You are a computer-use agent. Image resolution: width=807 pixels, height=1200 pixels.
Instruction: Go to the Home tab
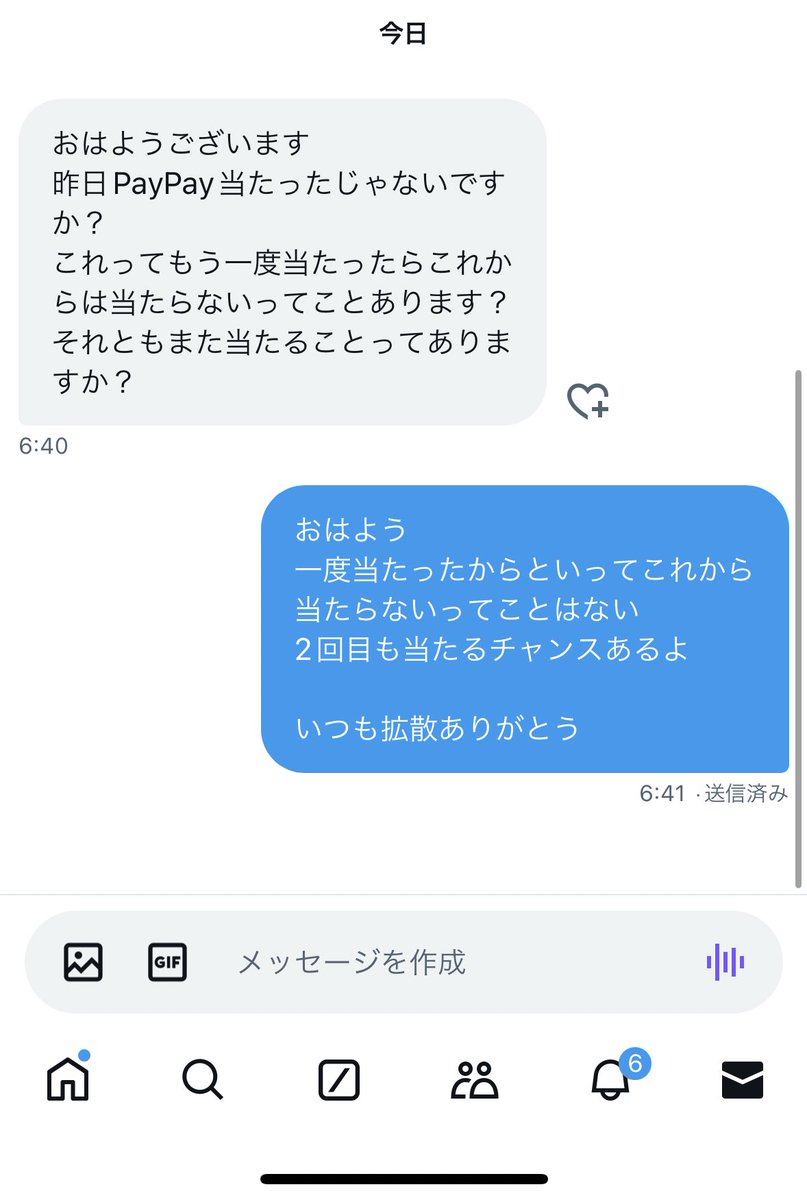(x=69, y=1077)
